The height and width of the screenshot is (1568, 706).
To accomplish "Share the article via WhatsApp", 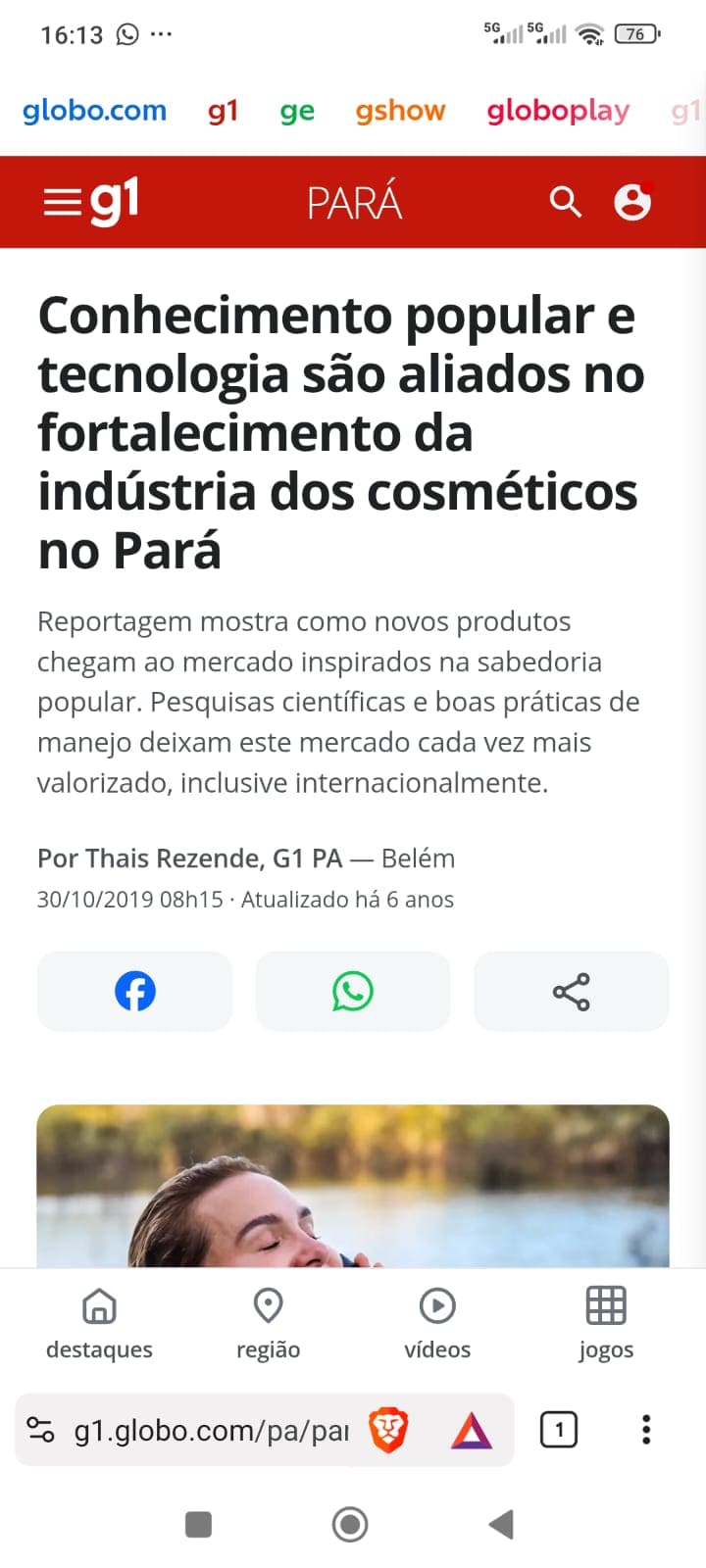I will [353, 991].
